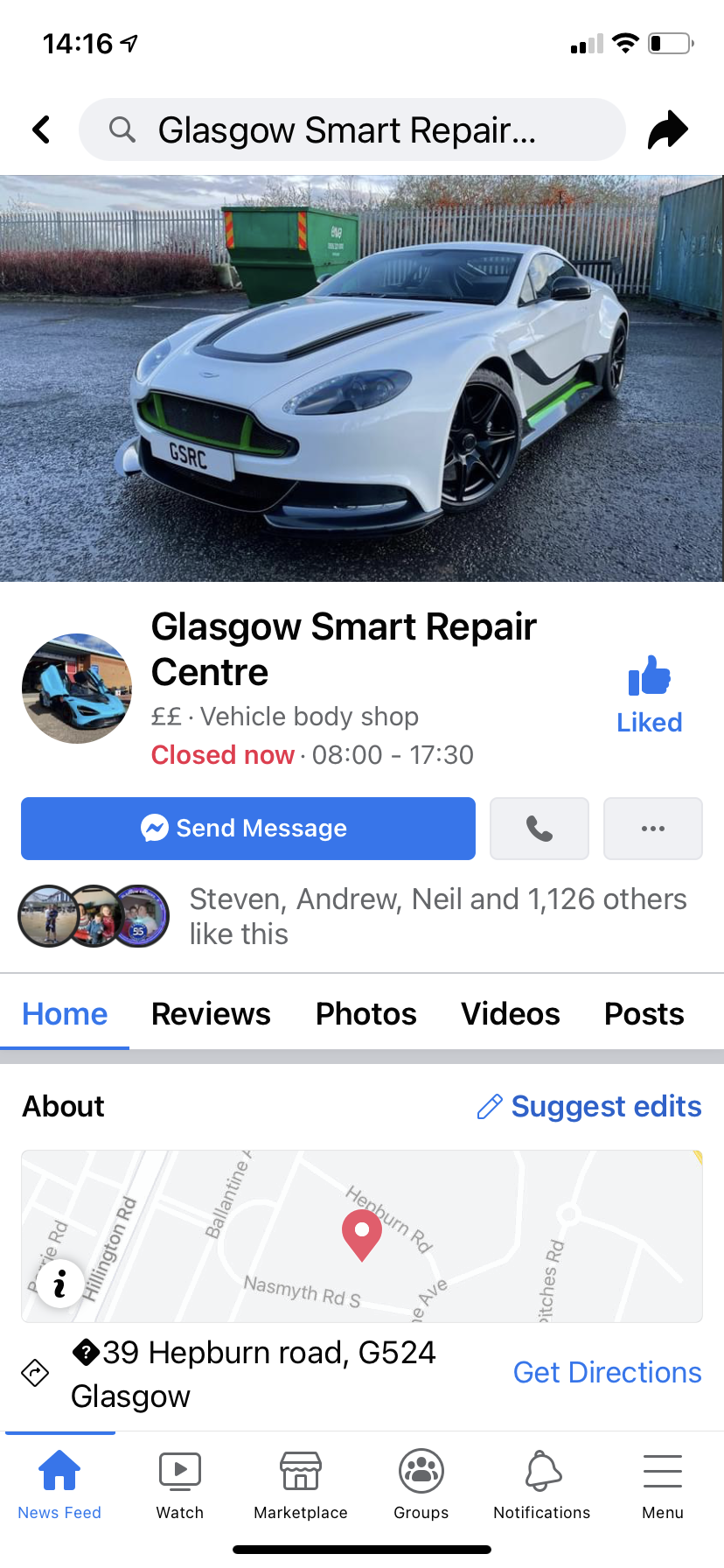This screenshot has width=724, height=1568.
Task: Tap the map info icon
Action: pyautogui.click(x=59, y=1284)
